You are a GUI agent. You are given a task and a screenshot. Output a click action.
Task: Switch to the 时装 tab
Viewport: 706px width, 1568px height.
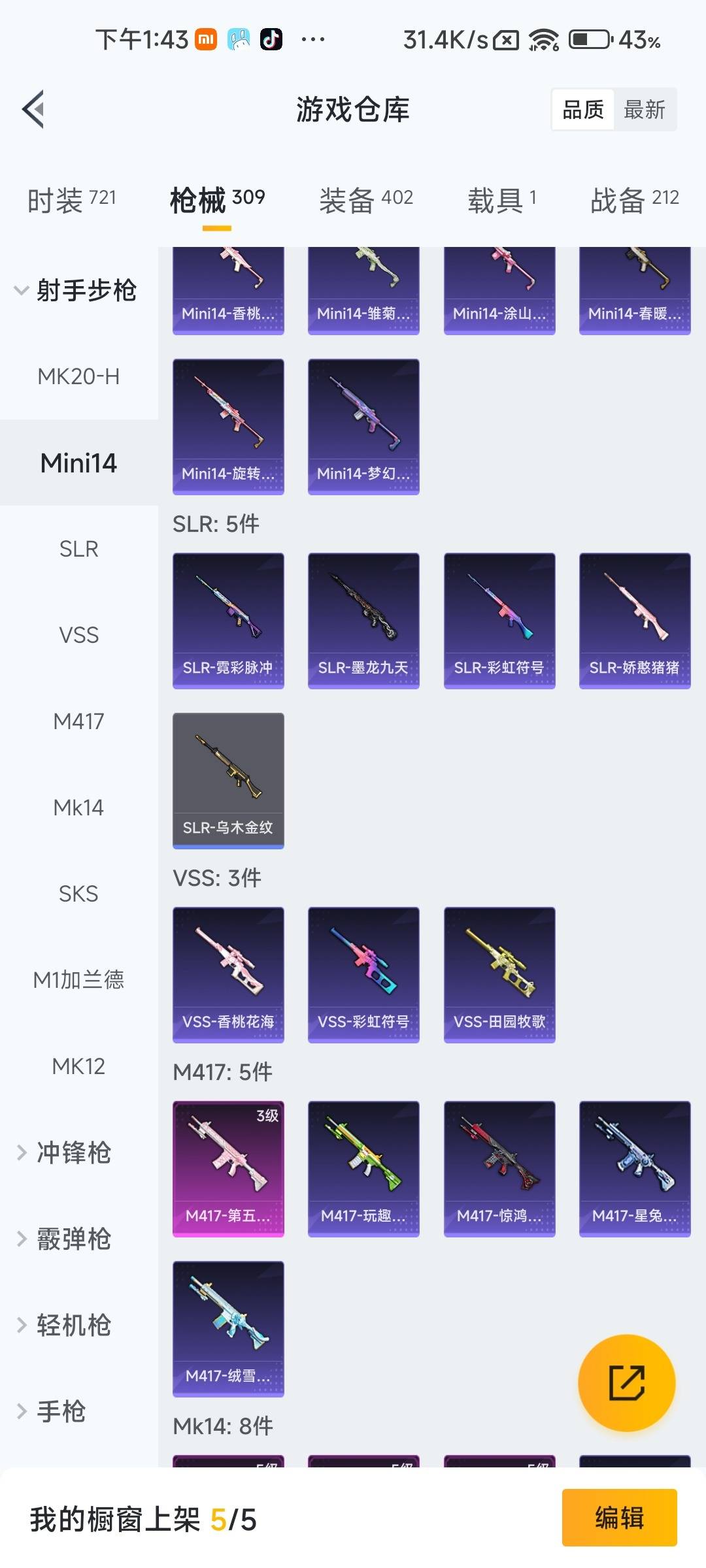(x=71, y=200)
